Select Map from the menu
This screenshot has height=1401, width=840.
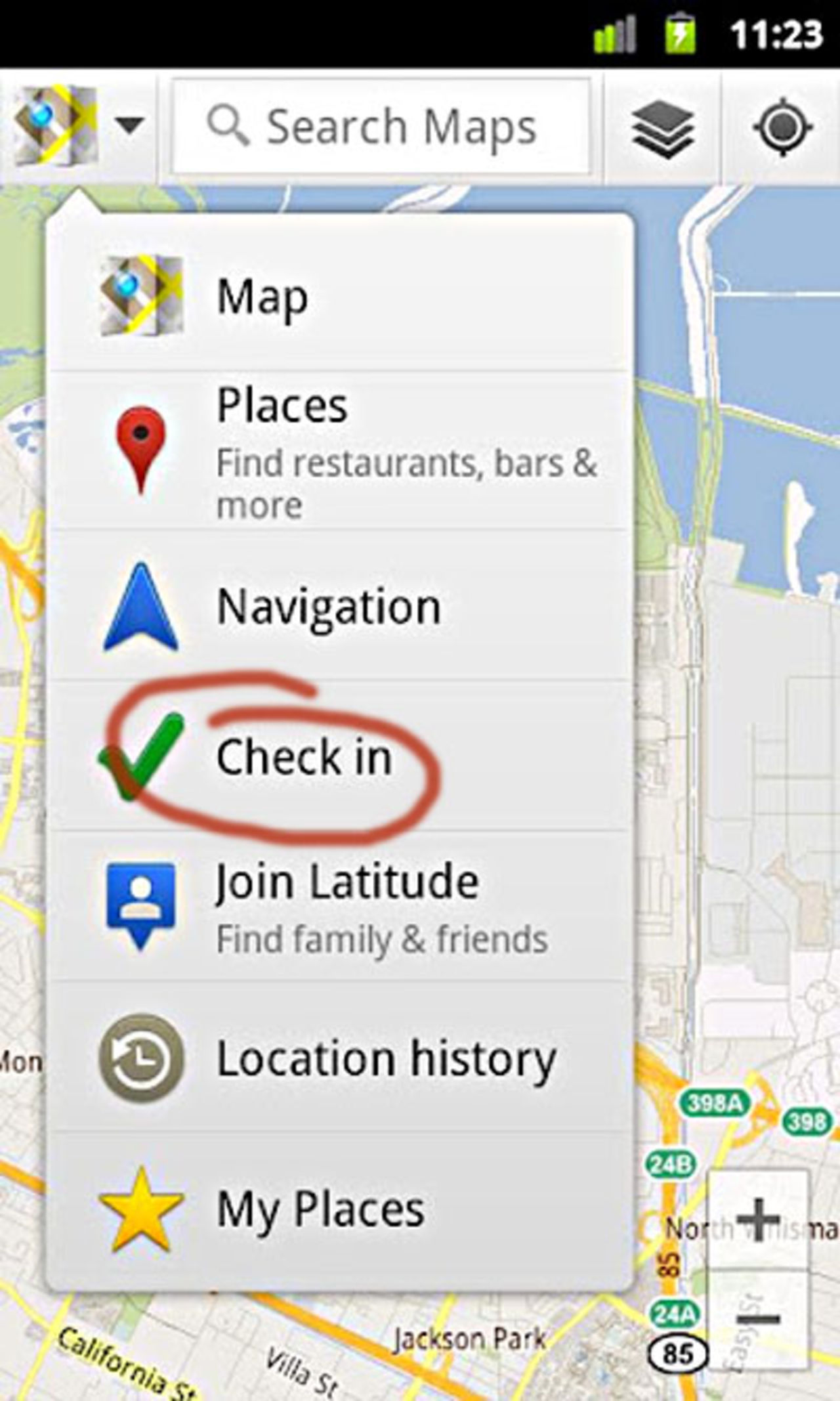[x=340, y=297]
